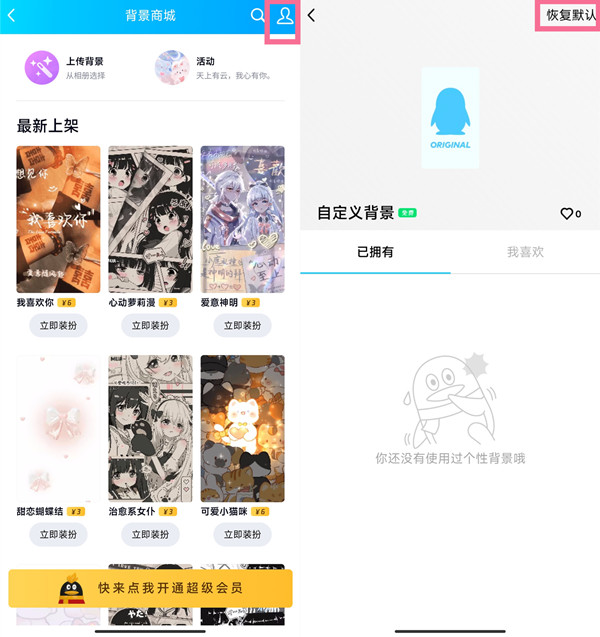Select the 已拥有 tab
The height and width of the screenshot is (637, 600).
point(375,252)
